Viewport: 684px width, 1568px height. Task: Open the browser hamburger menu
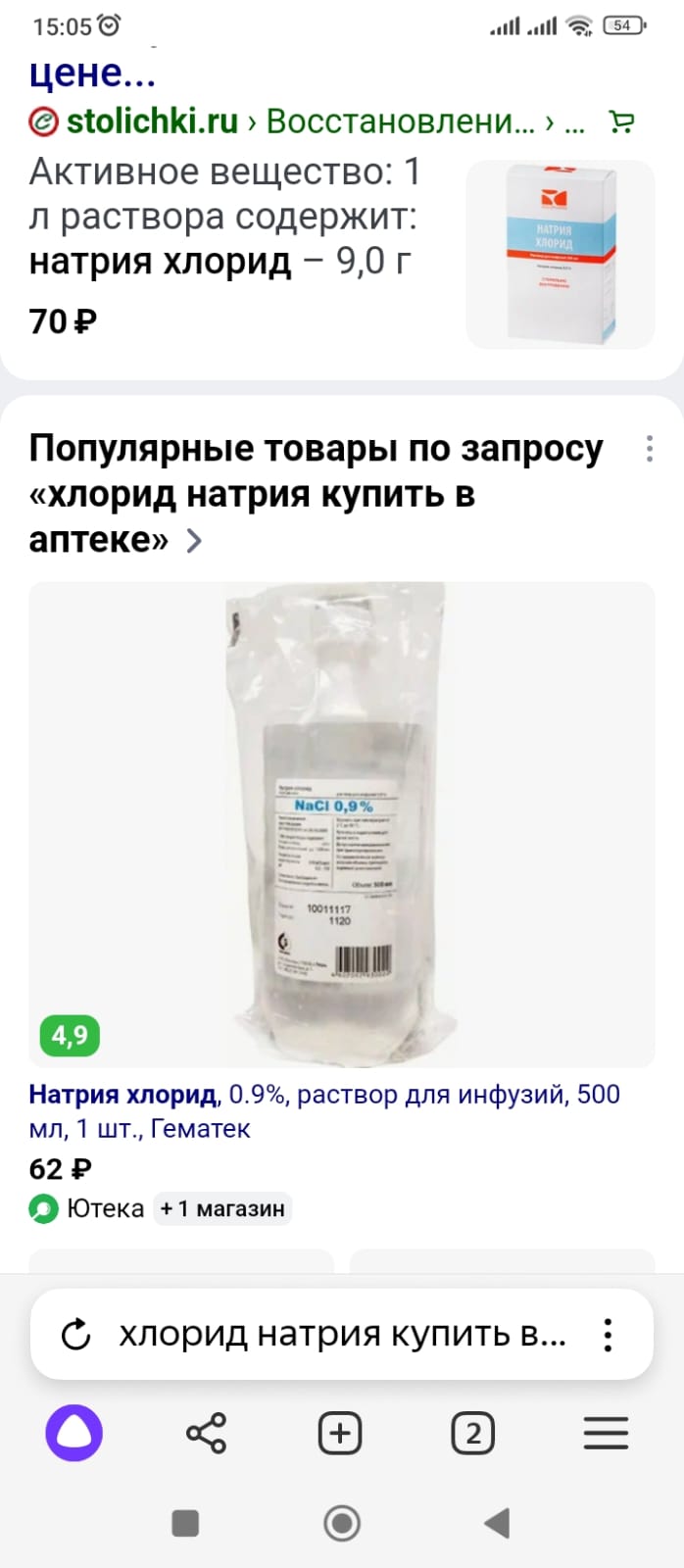tap(606, 1434)
